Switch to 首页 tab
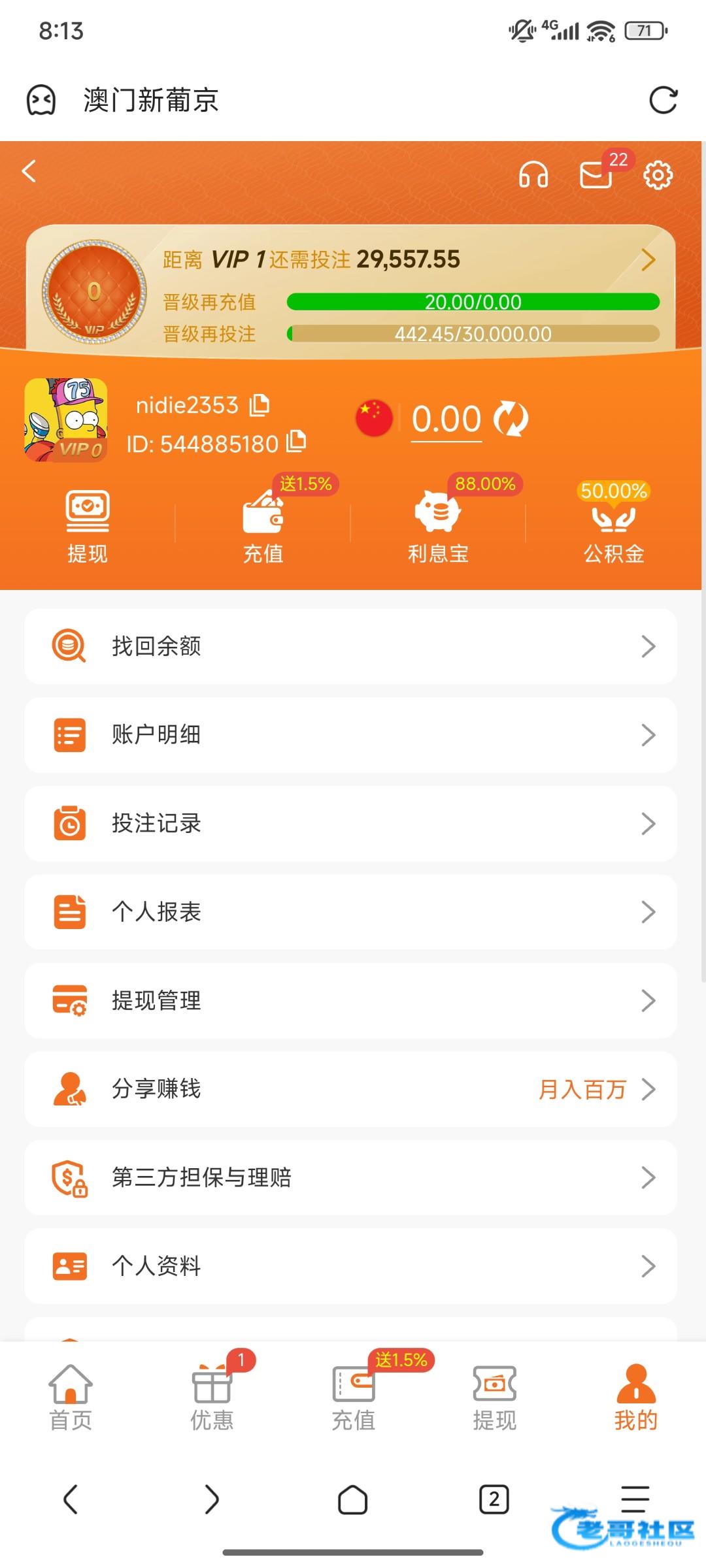Image resolution: width=706 pixels, height=1568 pixels. click(71, 1398)
